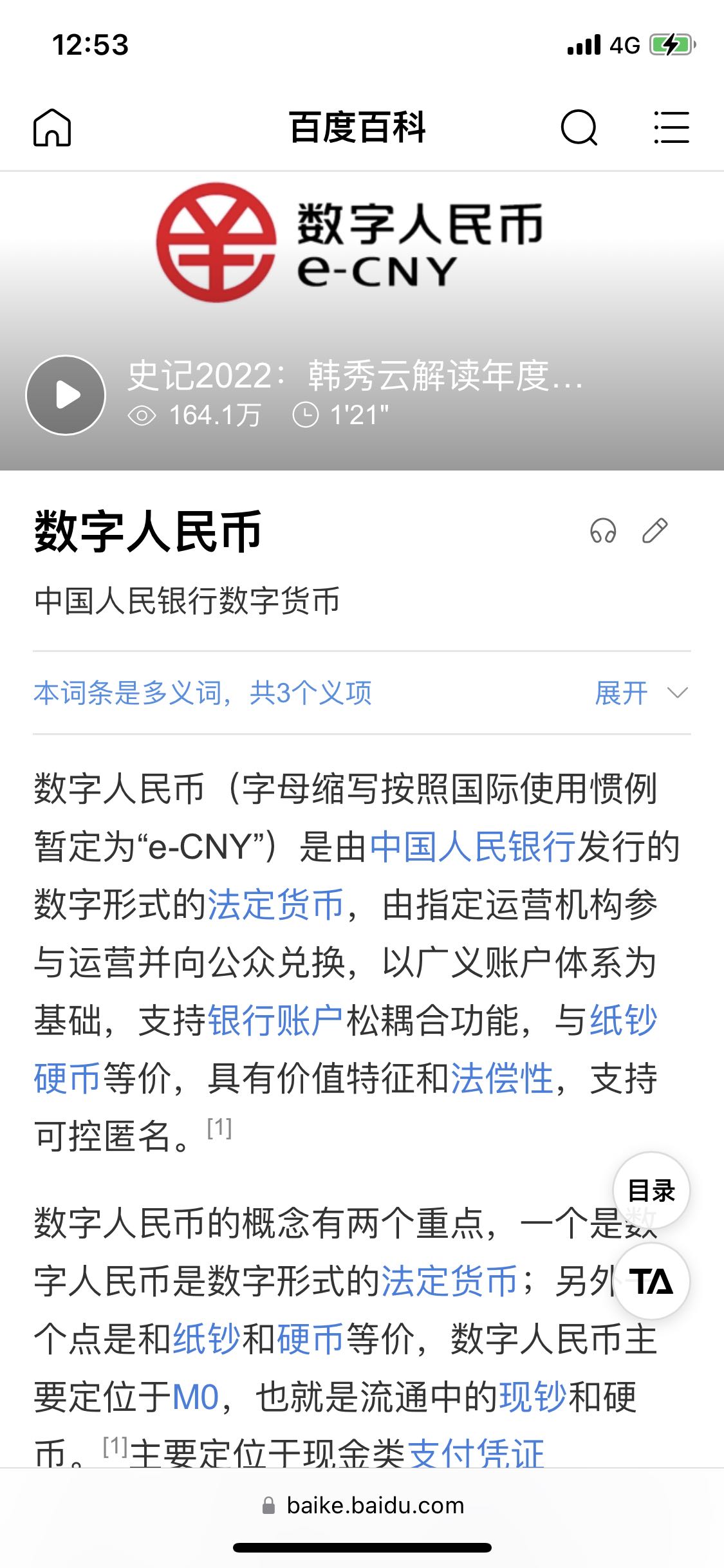The image size is (724, 1568).
Task: Play the 史记2022 video
Action: click(x=66, y=395)
